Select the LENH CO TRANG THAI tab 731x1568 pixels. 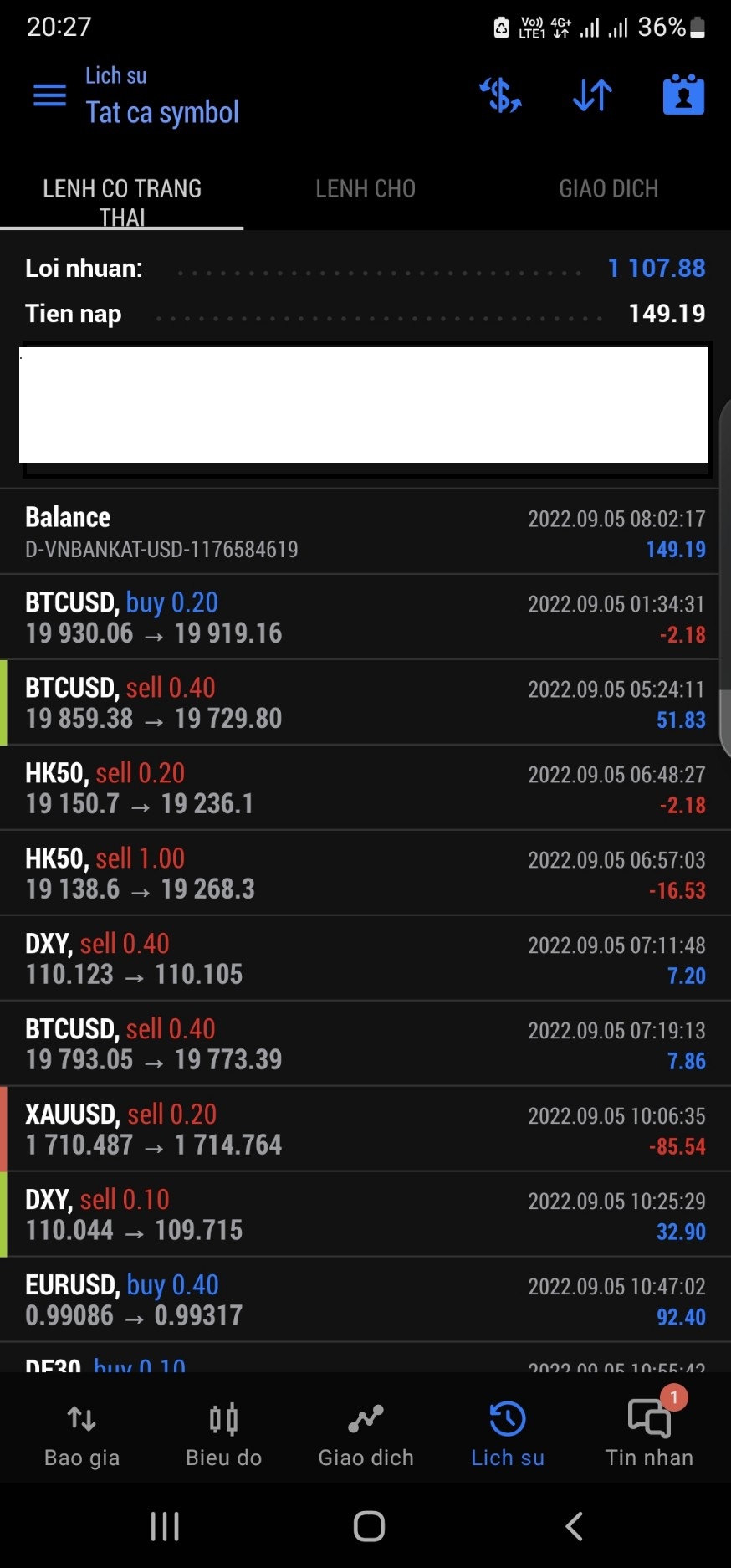click(x=122, y=202)
